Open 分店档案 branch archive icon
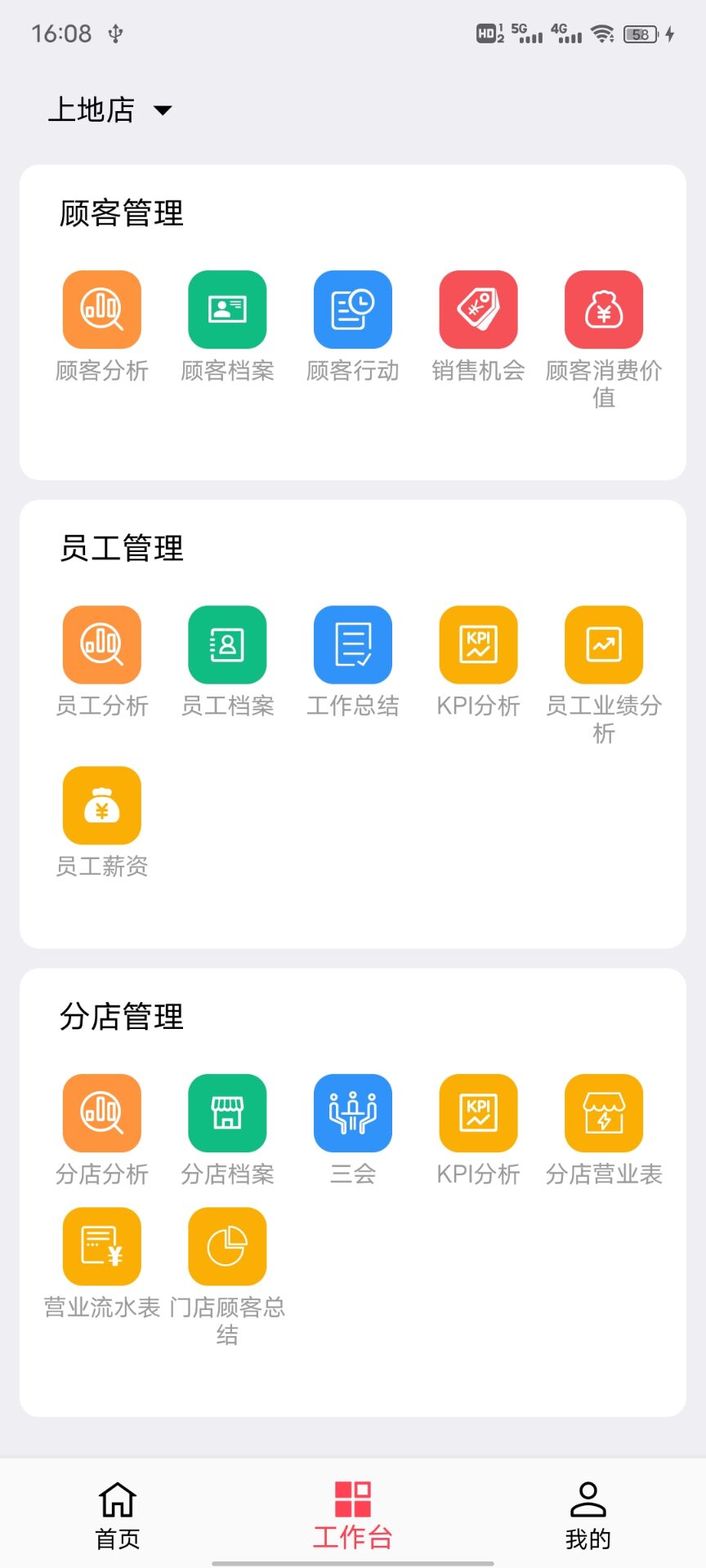 pos(227,1112)
